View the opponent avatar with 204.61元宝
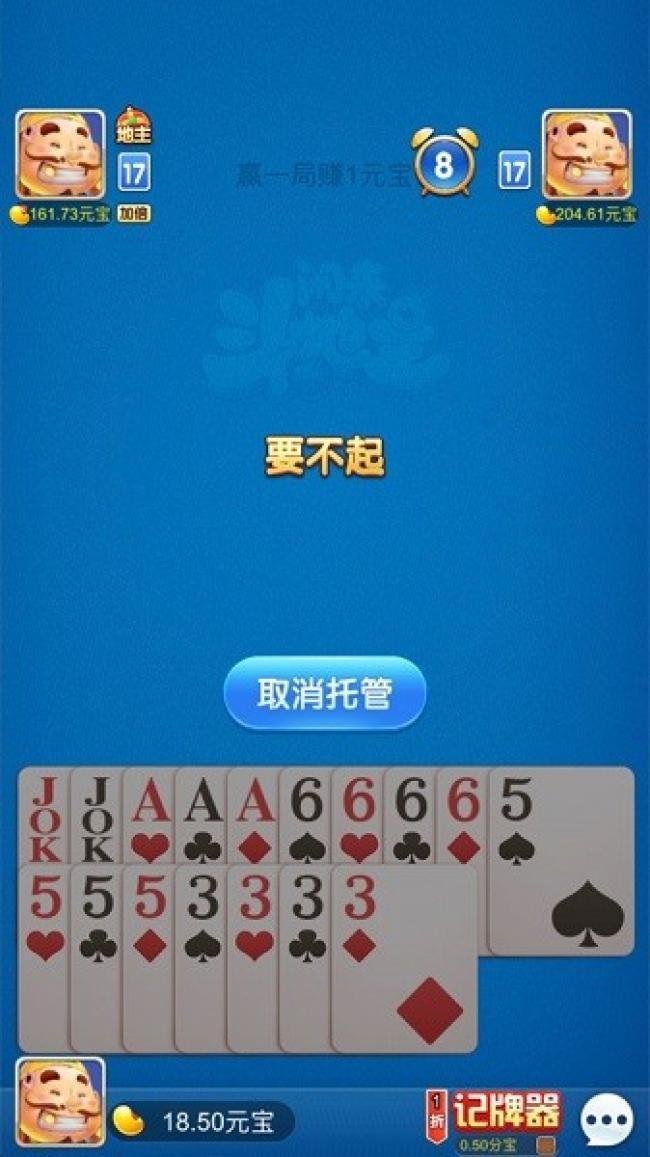650x1157 pixels. 586,154
